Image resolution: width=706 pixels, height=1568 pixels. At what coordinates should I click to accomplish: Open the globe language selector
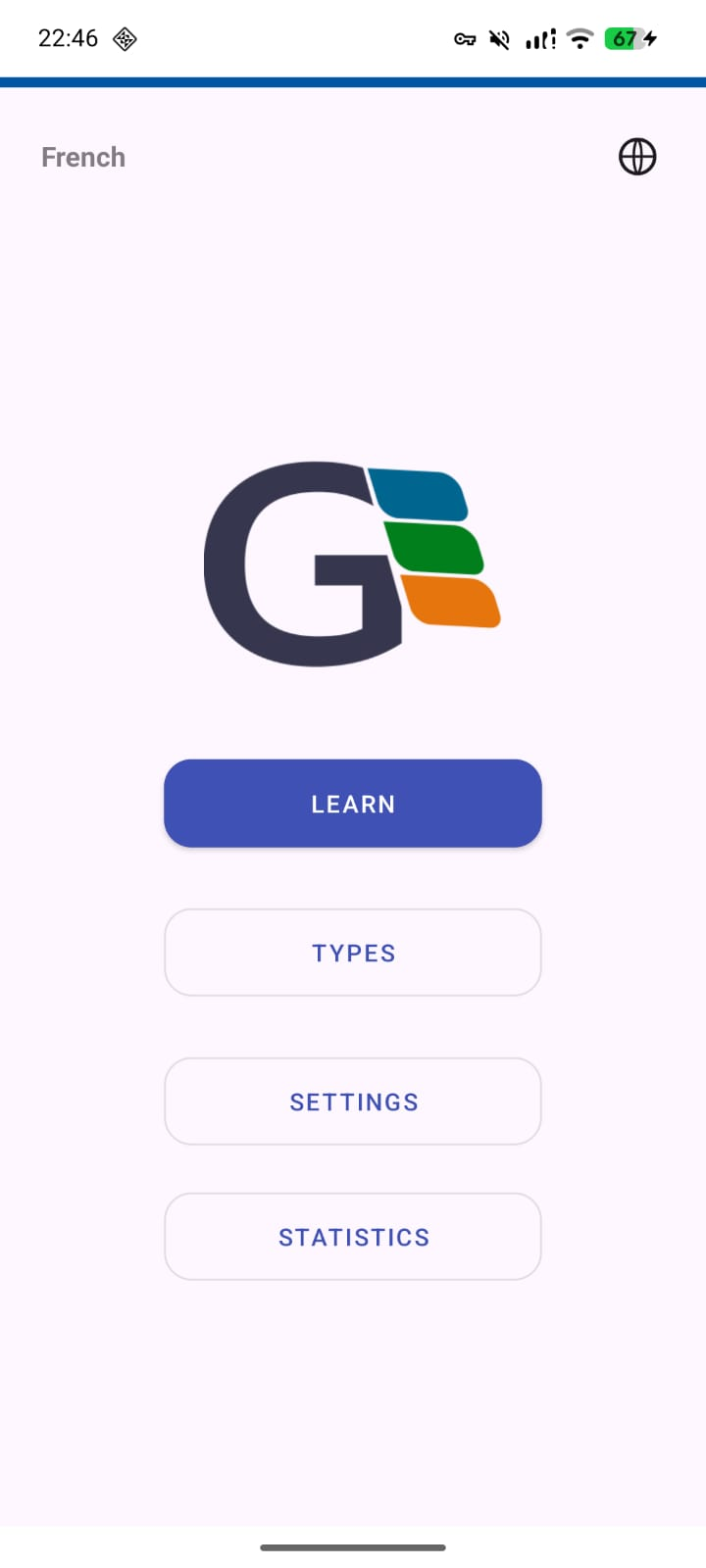pyautogui.click(x=637, y=157)
